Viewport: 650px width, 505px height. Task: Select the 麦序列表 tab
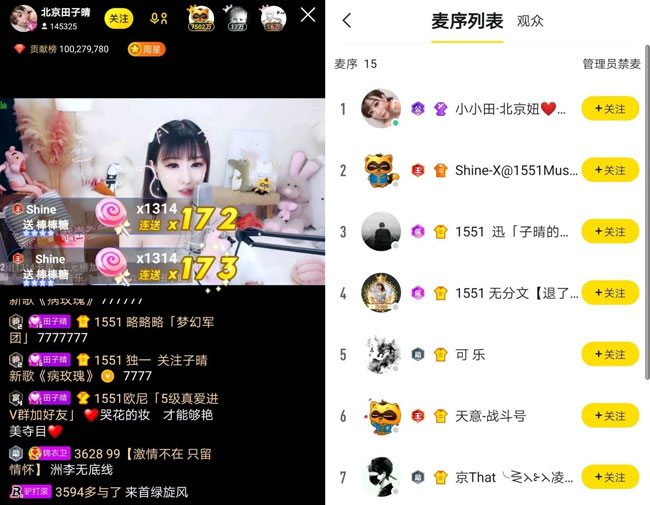[x=467, y=21]
